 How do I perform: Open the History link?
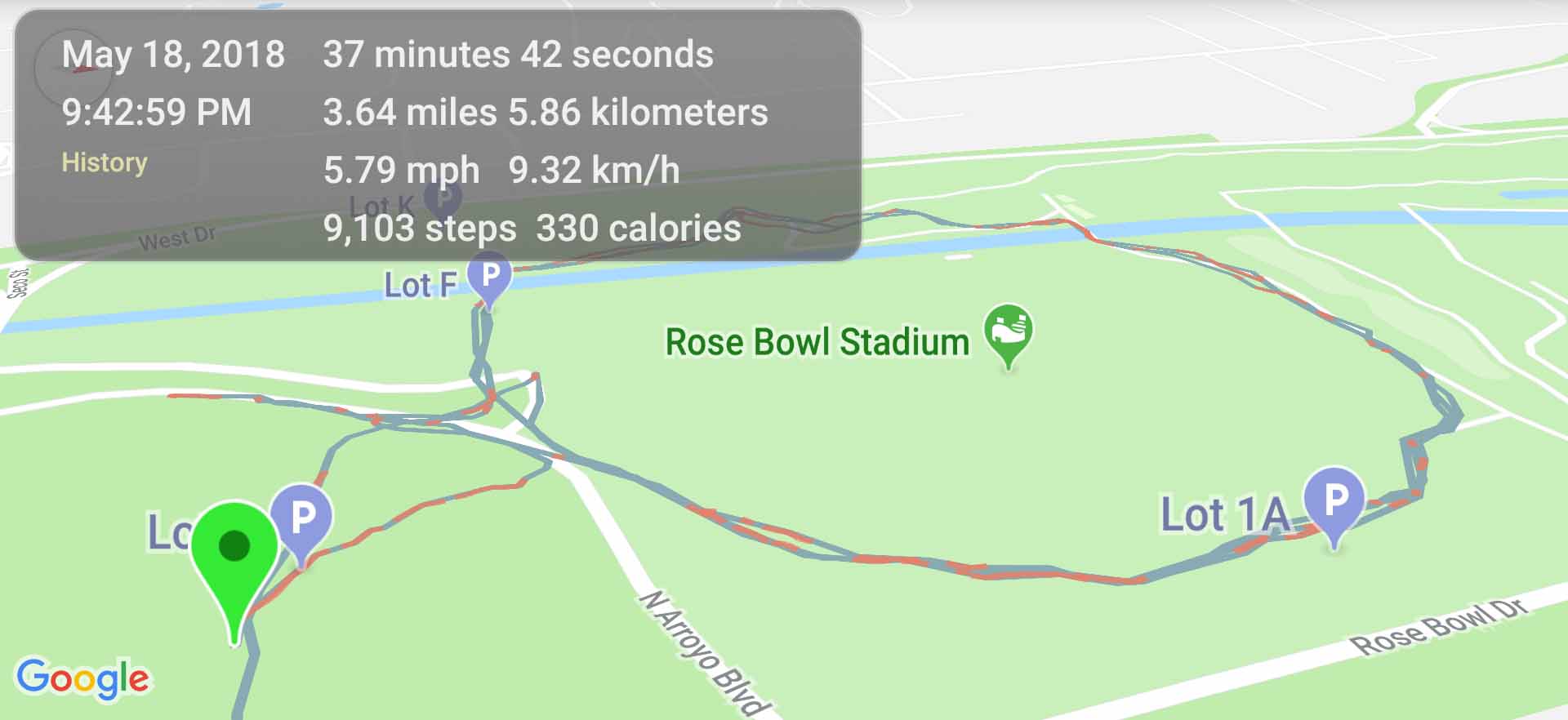[x=105, y=162]
